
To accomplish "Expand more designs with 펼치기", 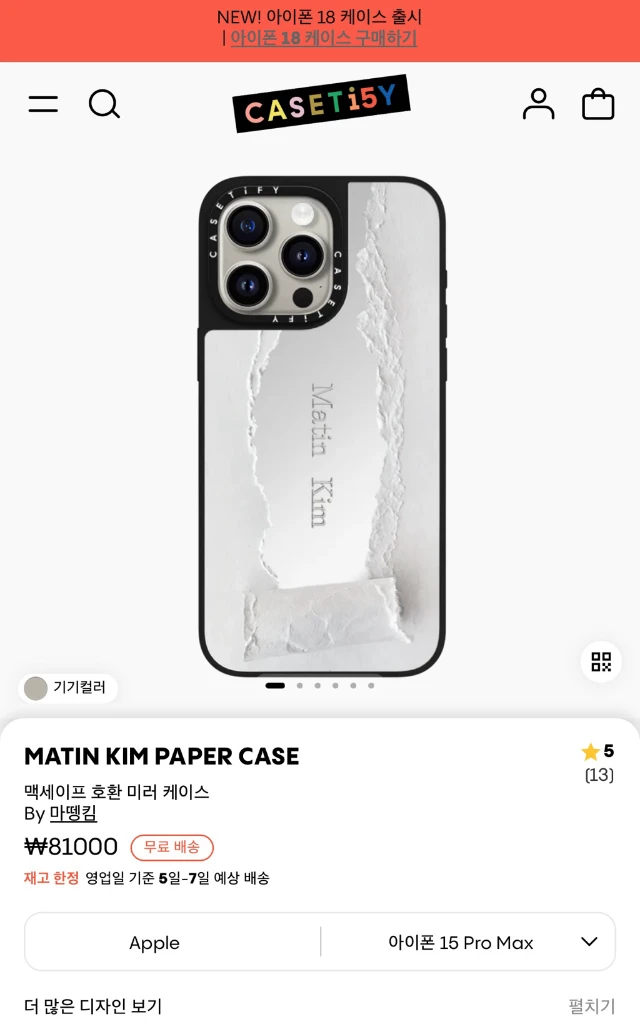I will point(591,1006).
